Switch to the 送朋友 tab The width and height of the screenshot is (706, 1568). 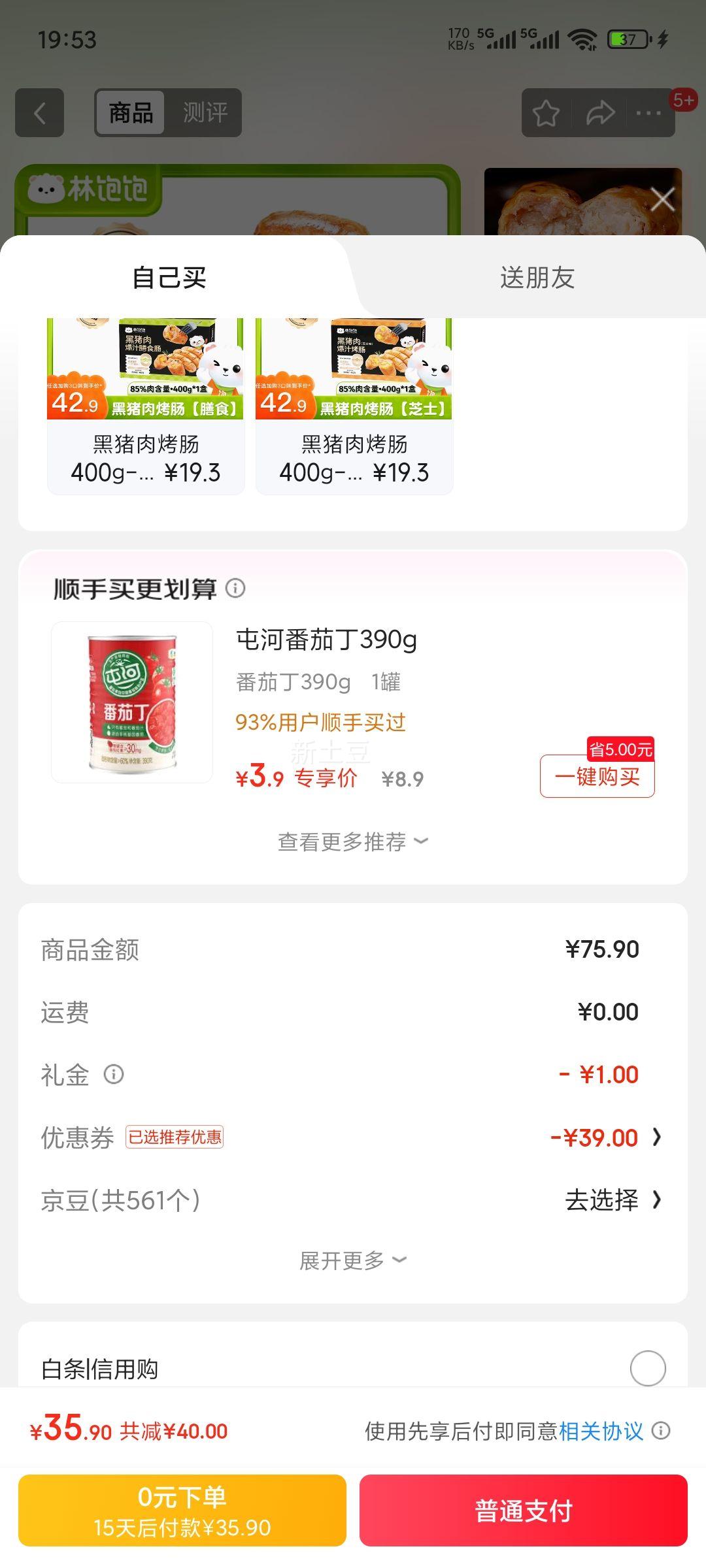tap(537, 278)
